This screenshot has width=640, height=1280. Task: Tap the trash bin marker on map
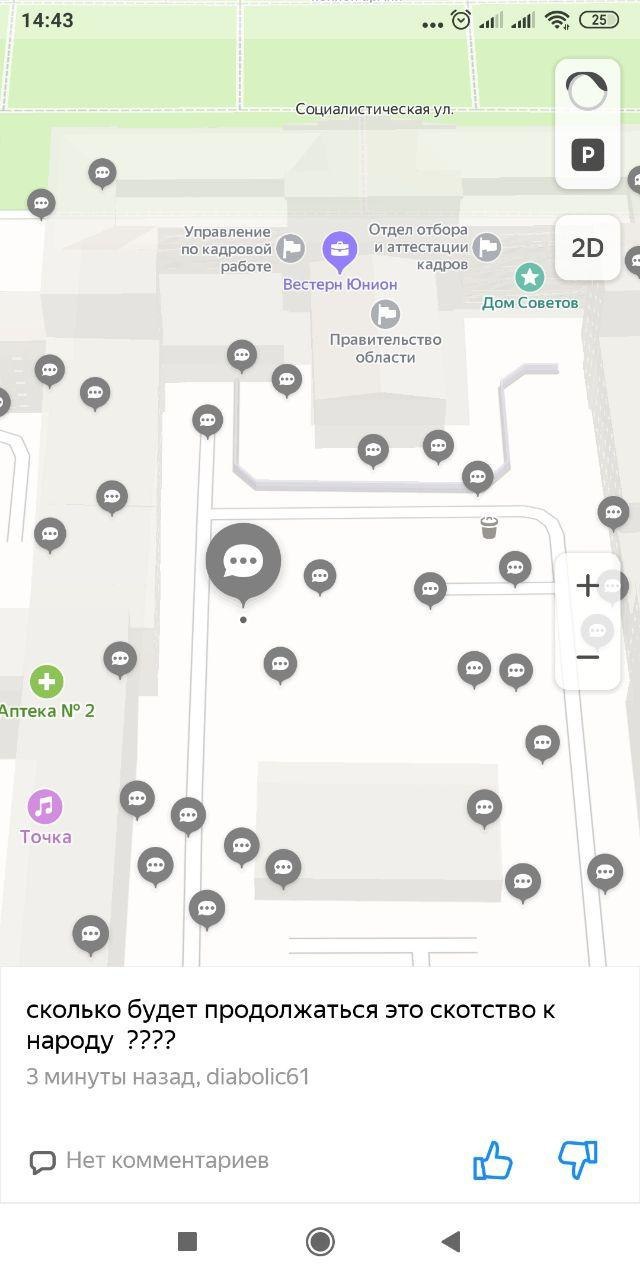489,527
